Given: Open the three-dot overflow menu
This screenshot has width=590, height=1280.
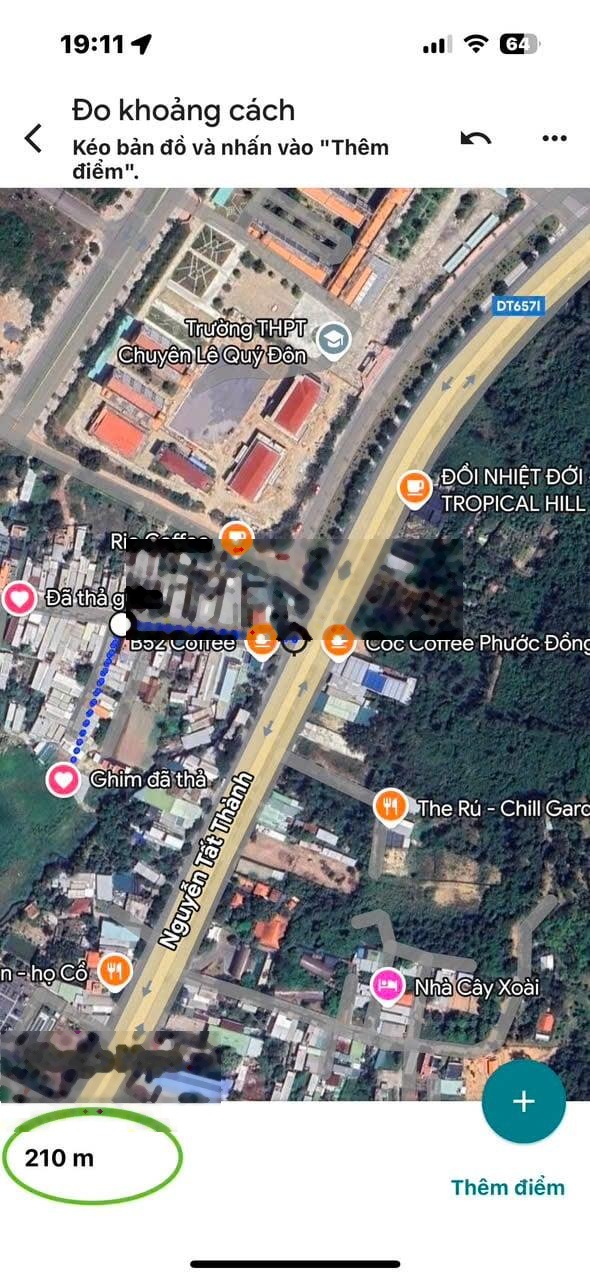Looking at the screenshot, I should point(554,138).
